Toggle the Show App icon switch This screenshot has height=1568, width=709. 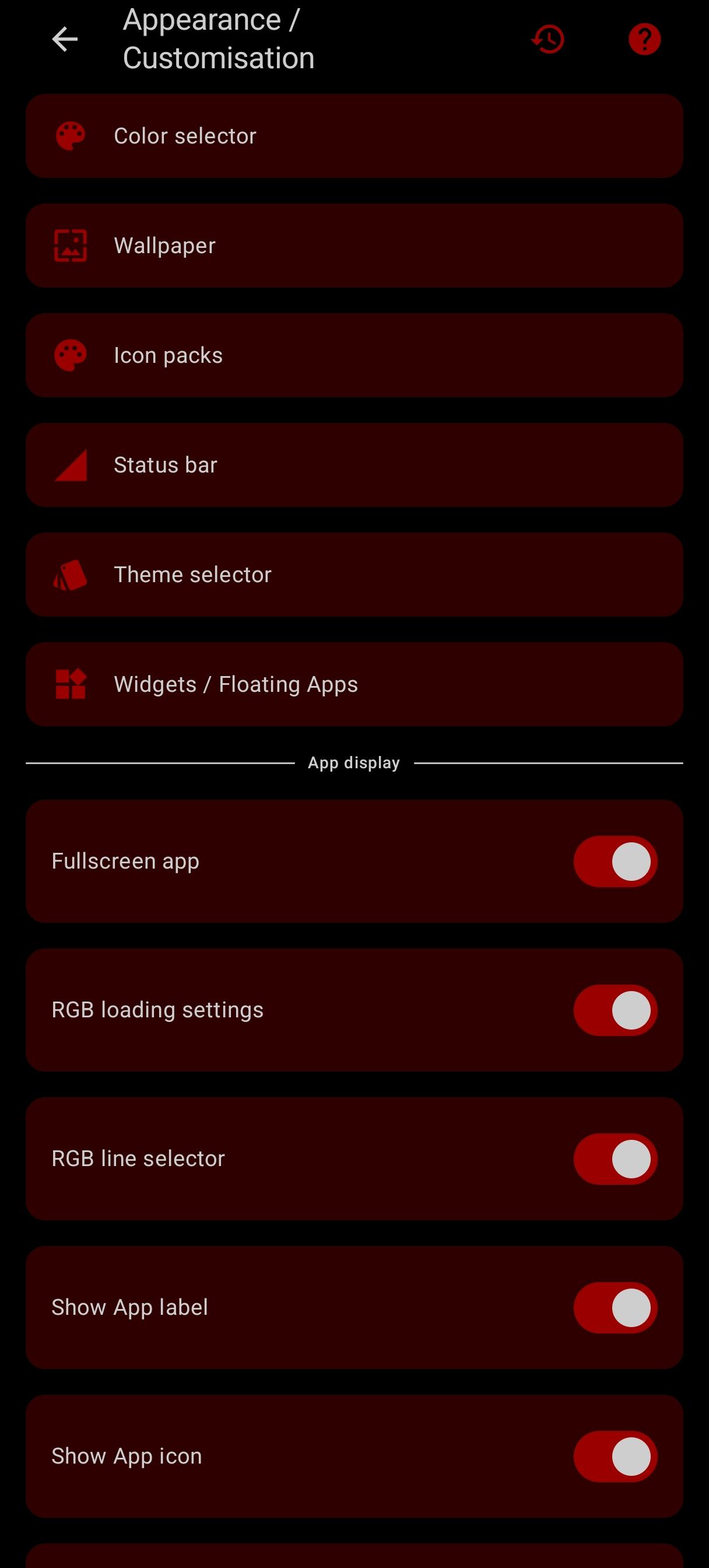(615, 1456)
